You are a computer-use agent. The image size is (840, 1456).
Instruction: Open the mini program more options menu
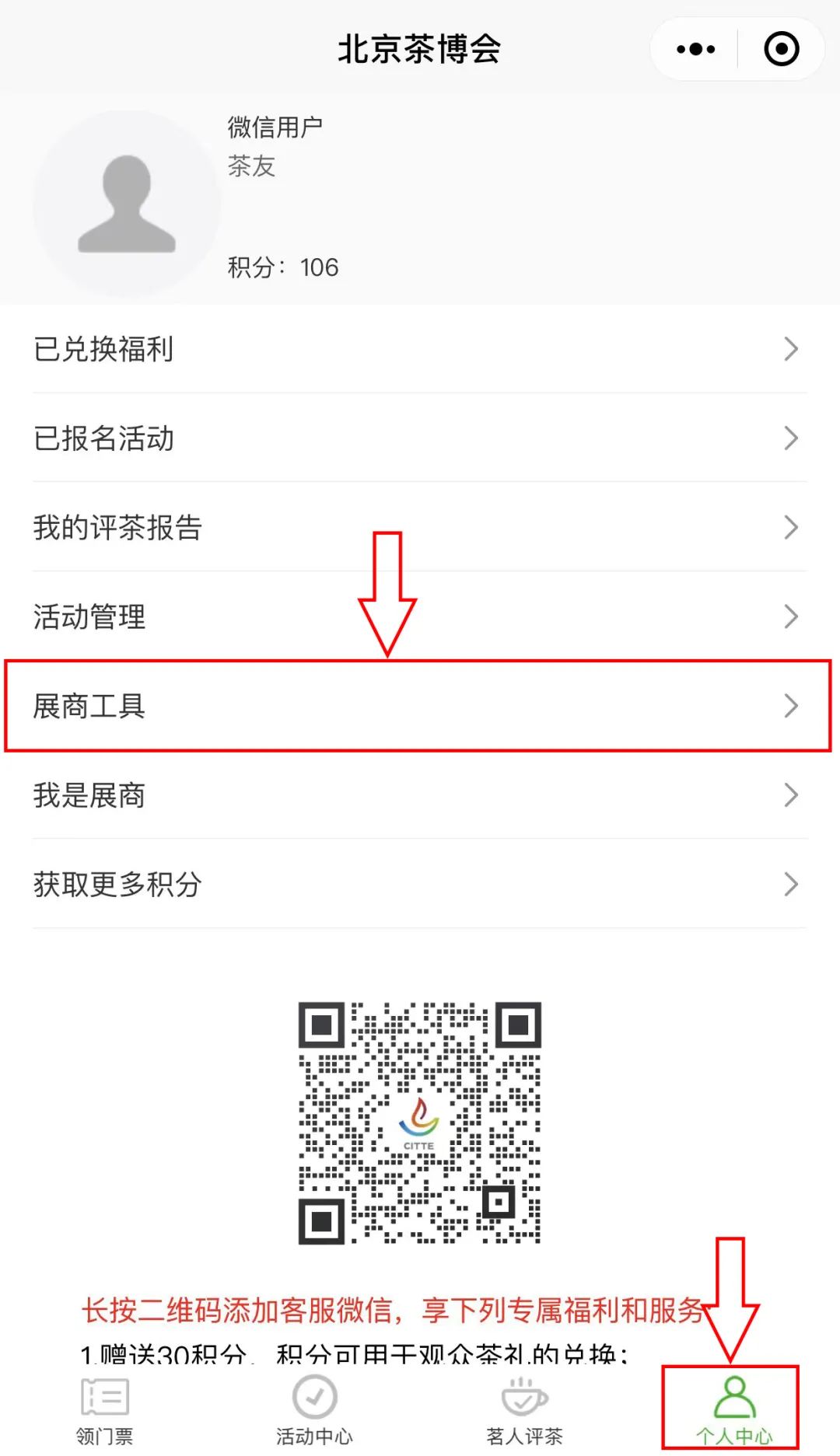point(695,50)
